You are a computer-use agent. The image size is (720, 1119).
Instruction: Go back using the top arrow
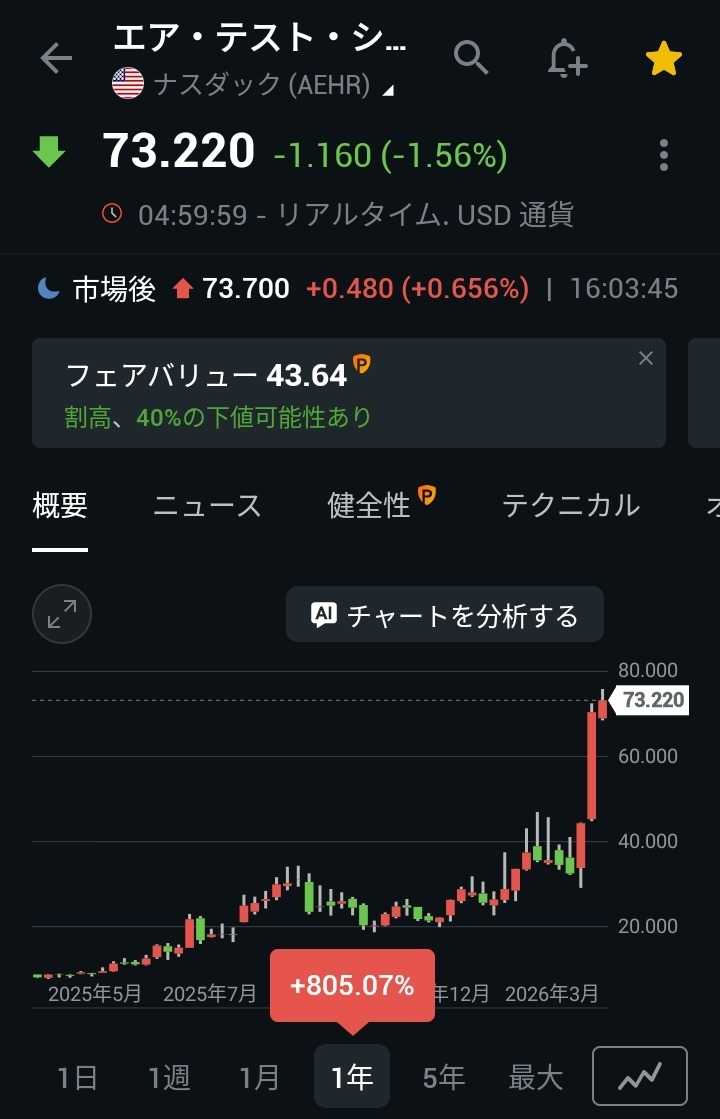tap(56, 58)
